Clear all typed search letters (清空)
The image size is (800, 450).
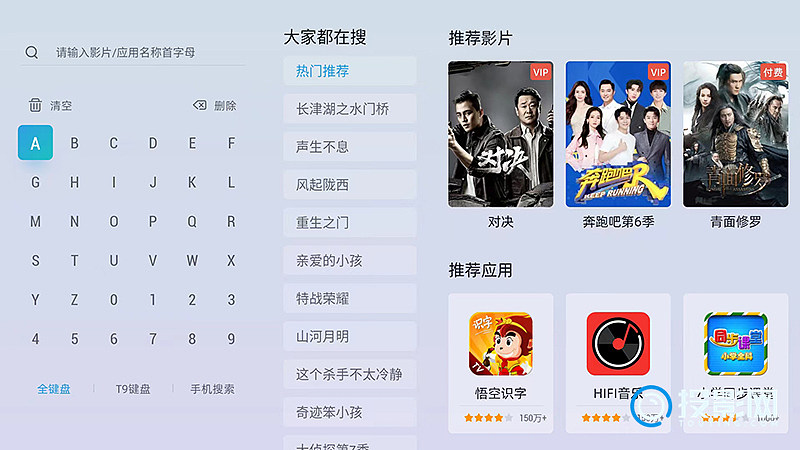click(50, 105)
